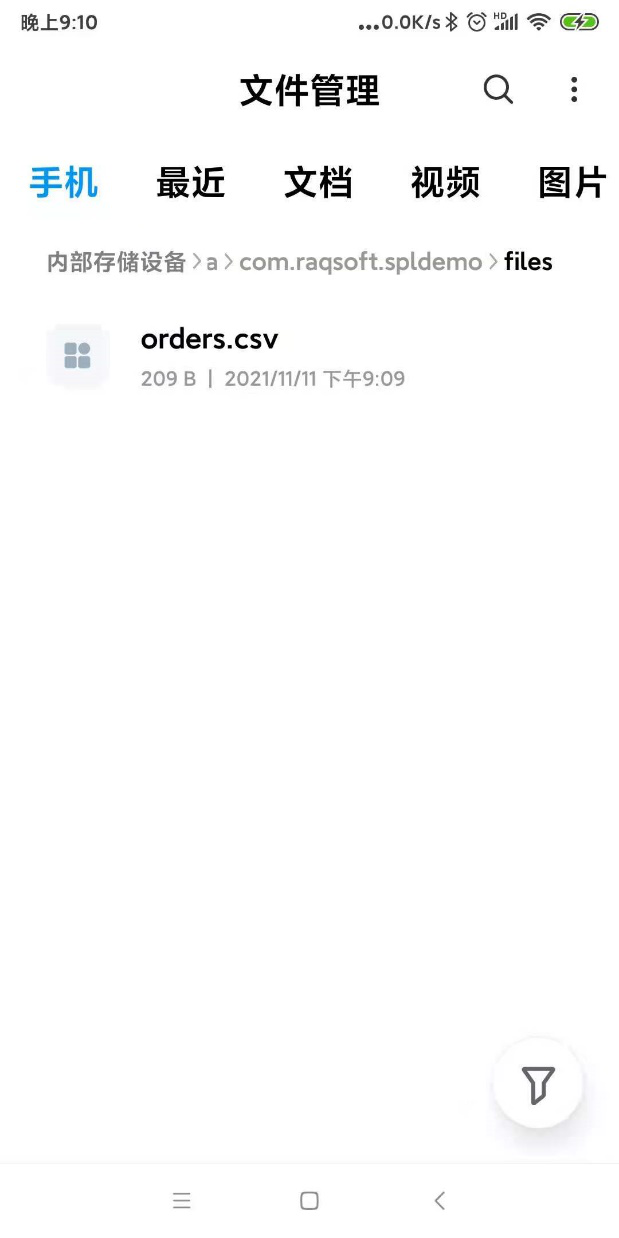This screenshot has height=1238, width=619.
Task: Tap the floating filter button
Action: [538, 1084]
